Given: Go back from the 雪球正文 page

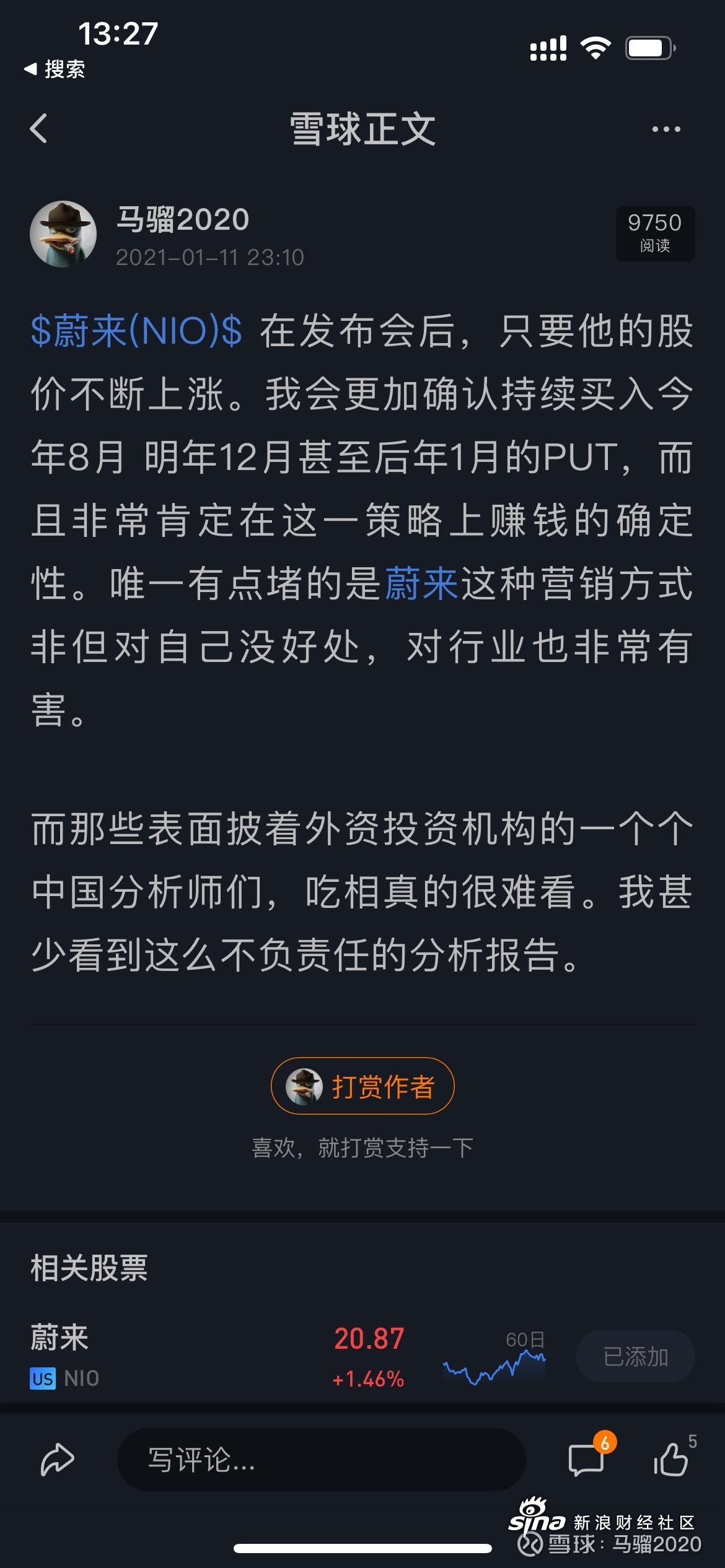Looking at the screenshot, I should pos(38,129).
